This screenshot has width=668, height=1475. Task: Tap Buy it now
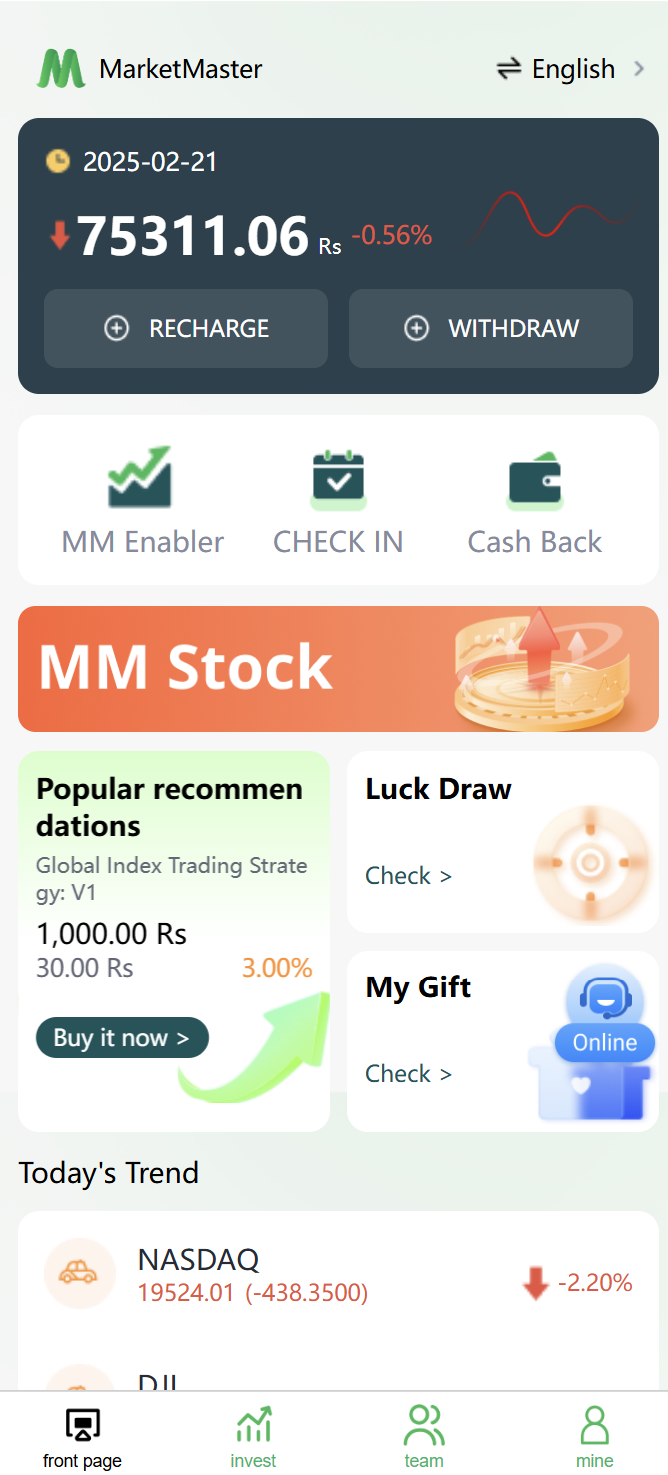click(x=122, y=1038)
